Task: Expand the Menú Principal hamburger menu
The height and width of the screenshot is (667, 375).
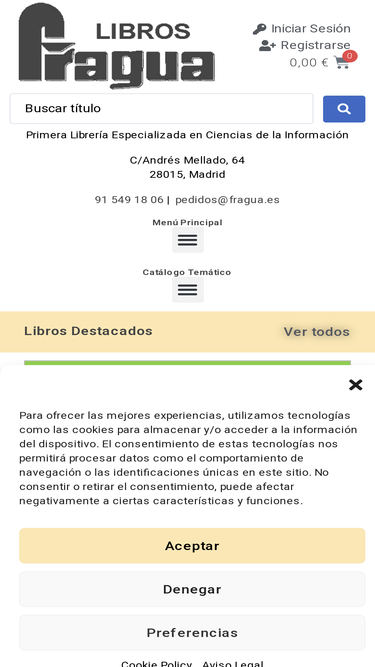Action: pyautogui.click(x=188, y=240)
